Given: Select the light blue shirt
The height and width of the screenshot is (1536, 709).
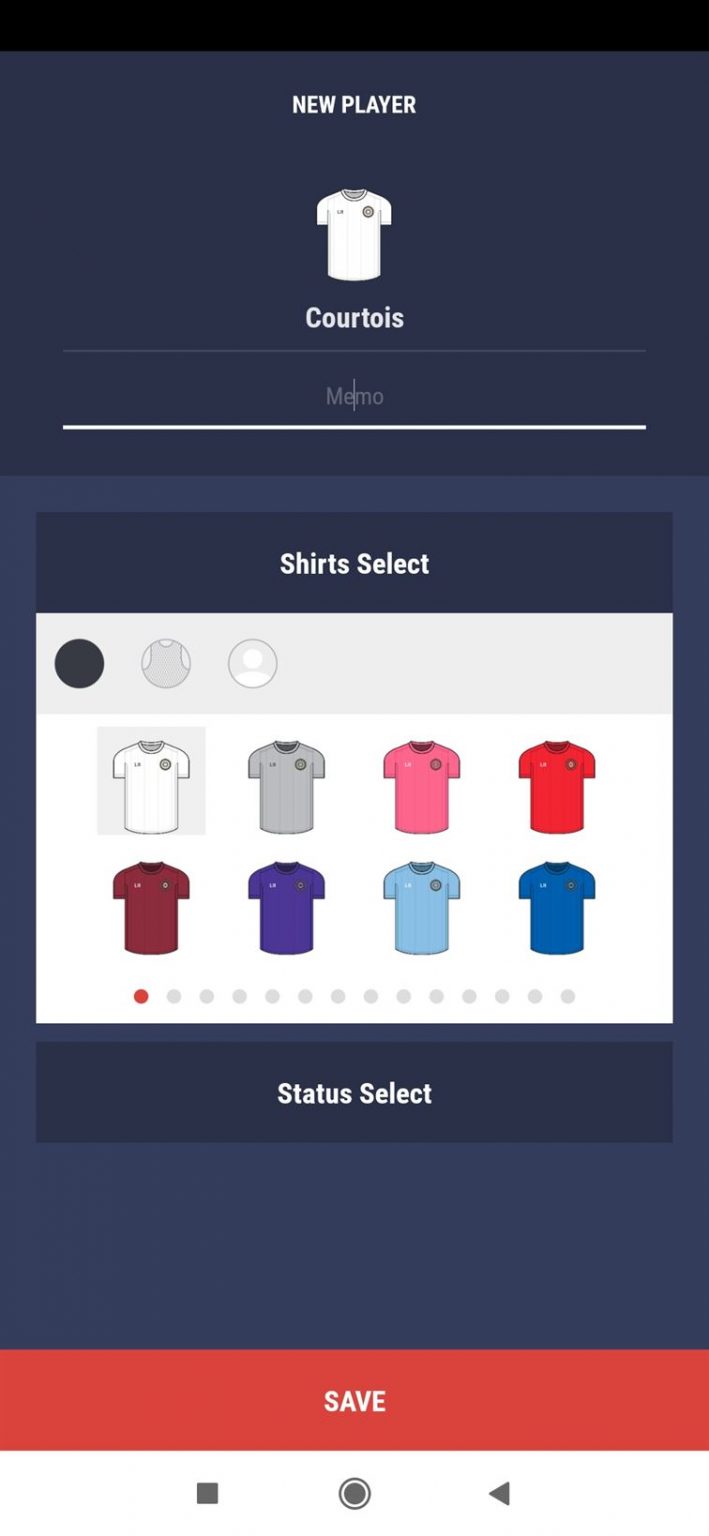Looking at the screenshot, I should [421, 907].
